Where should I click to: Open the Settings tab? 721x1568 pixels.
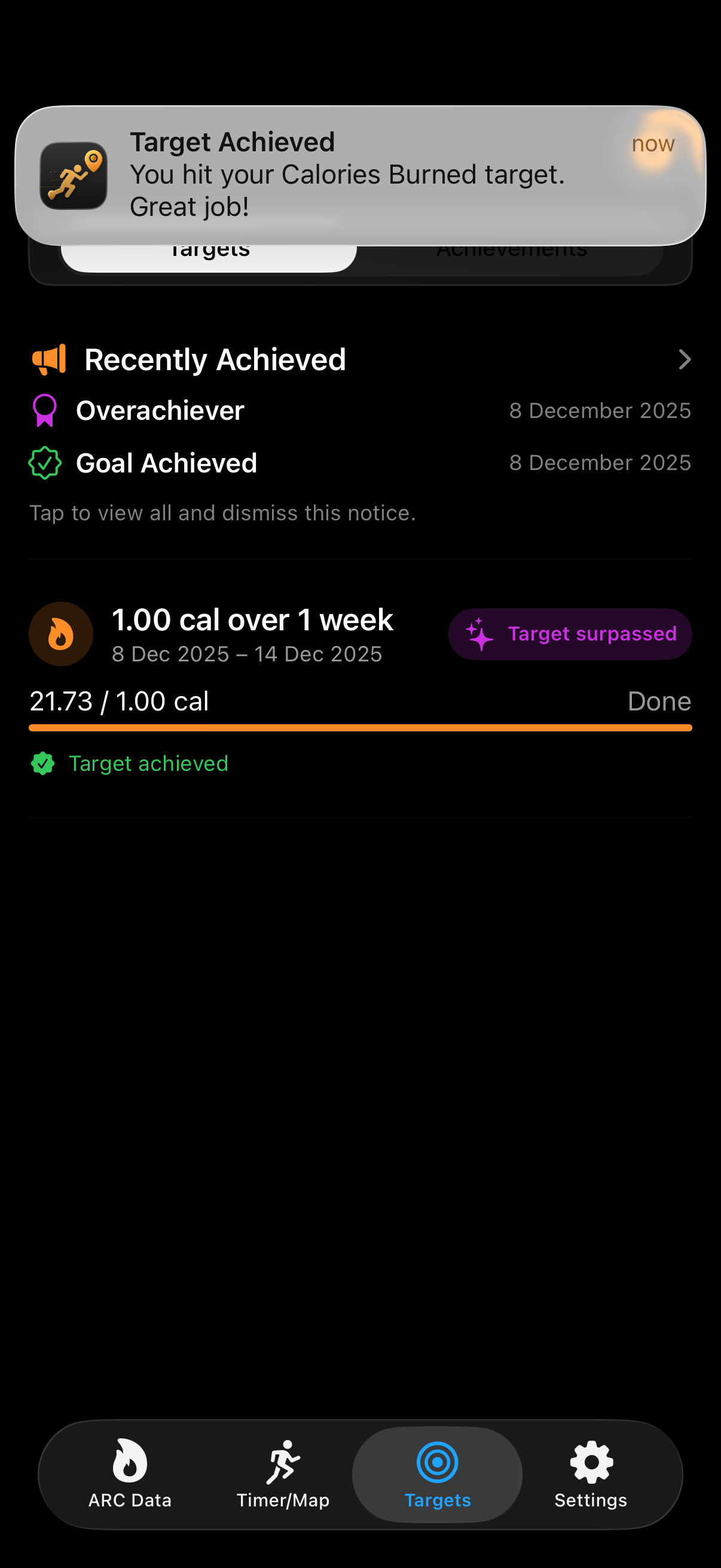point(590,1474)
